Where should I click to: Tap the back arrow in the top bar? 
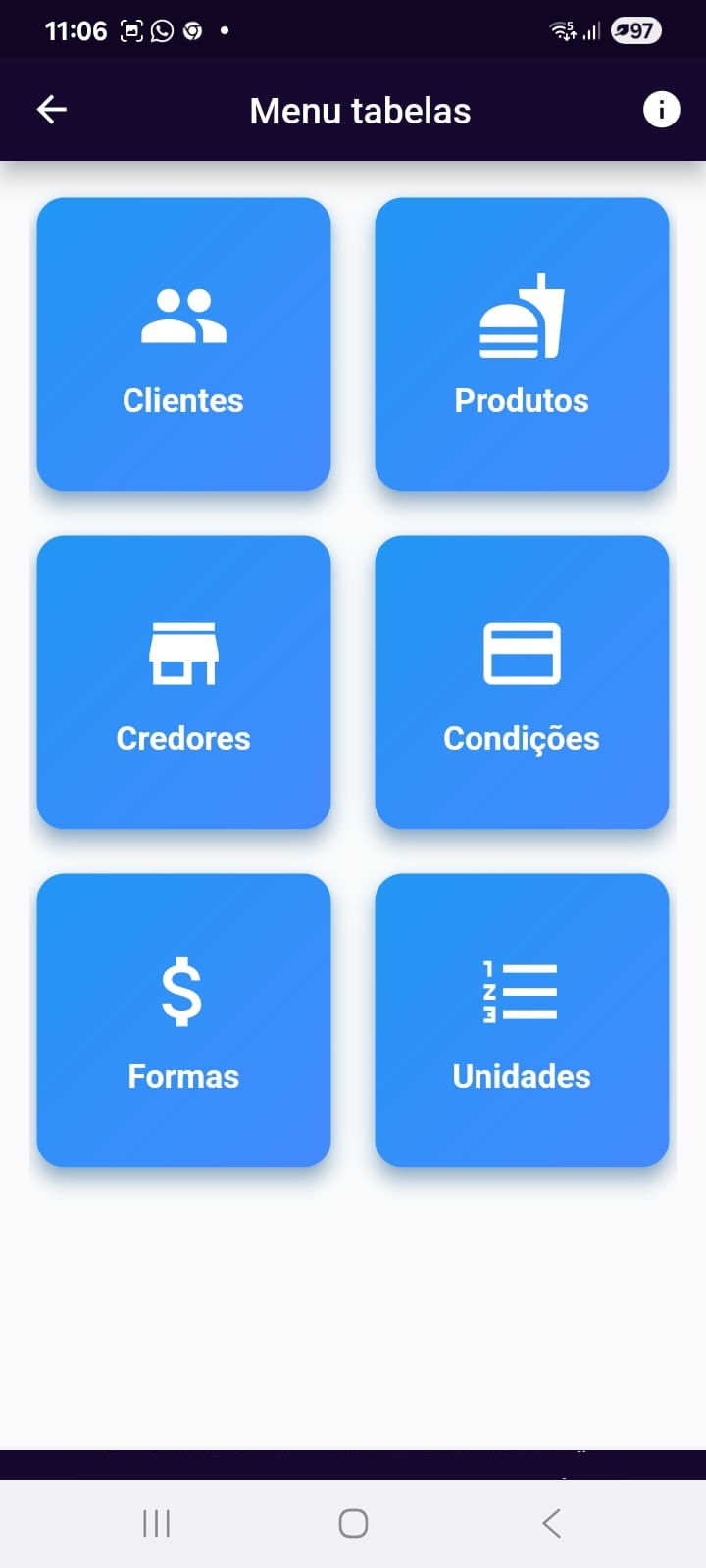pos(49,109)
